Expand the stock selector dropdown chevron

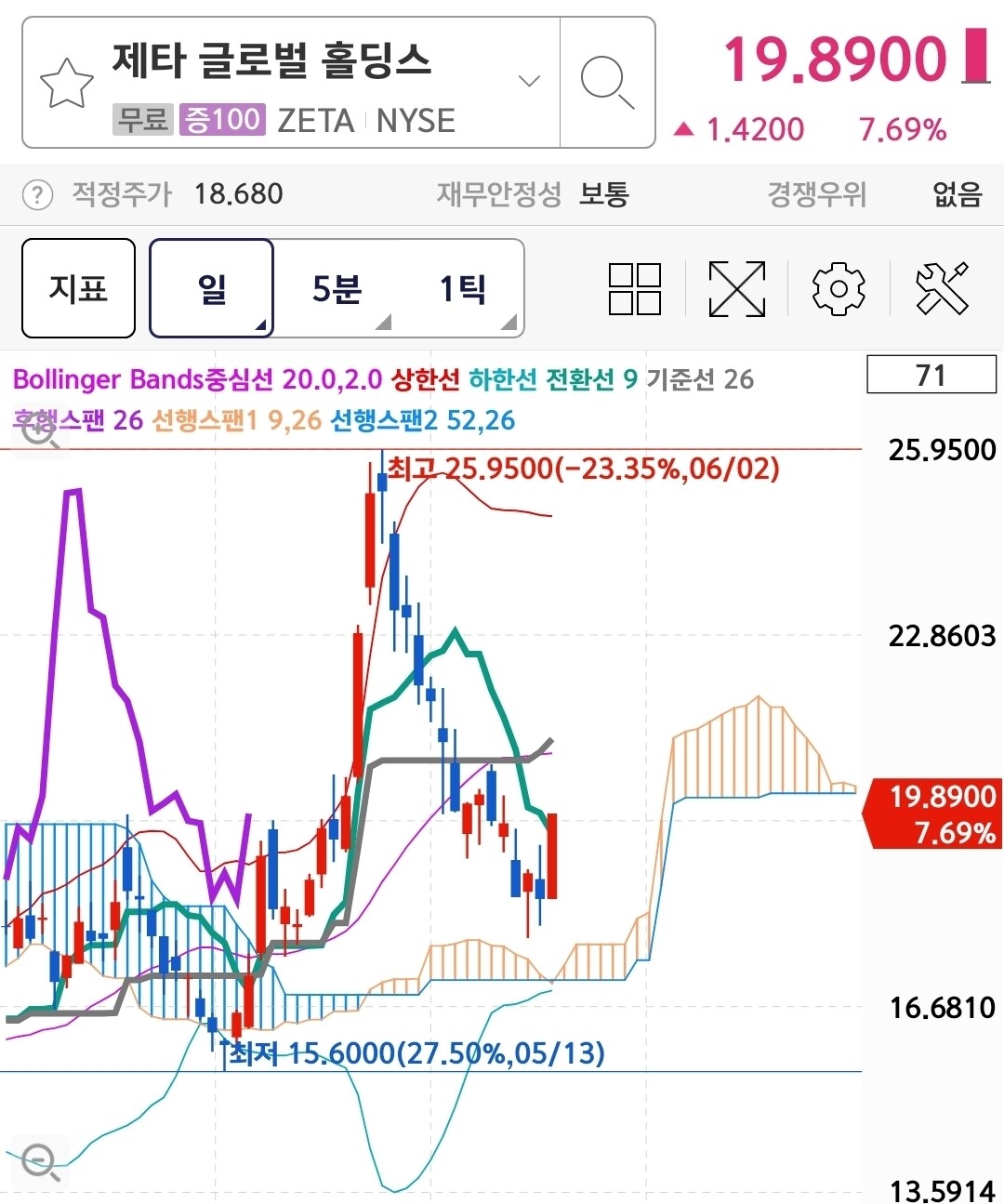(x=529, y=81)
